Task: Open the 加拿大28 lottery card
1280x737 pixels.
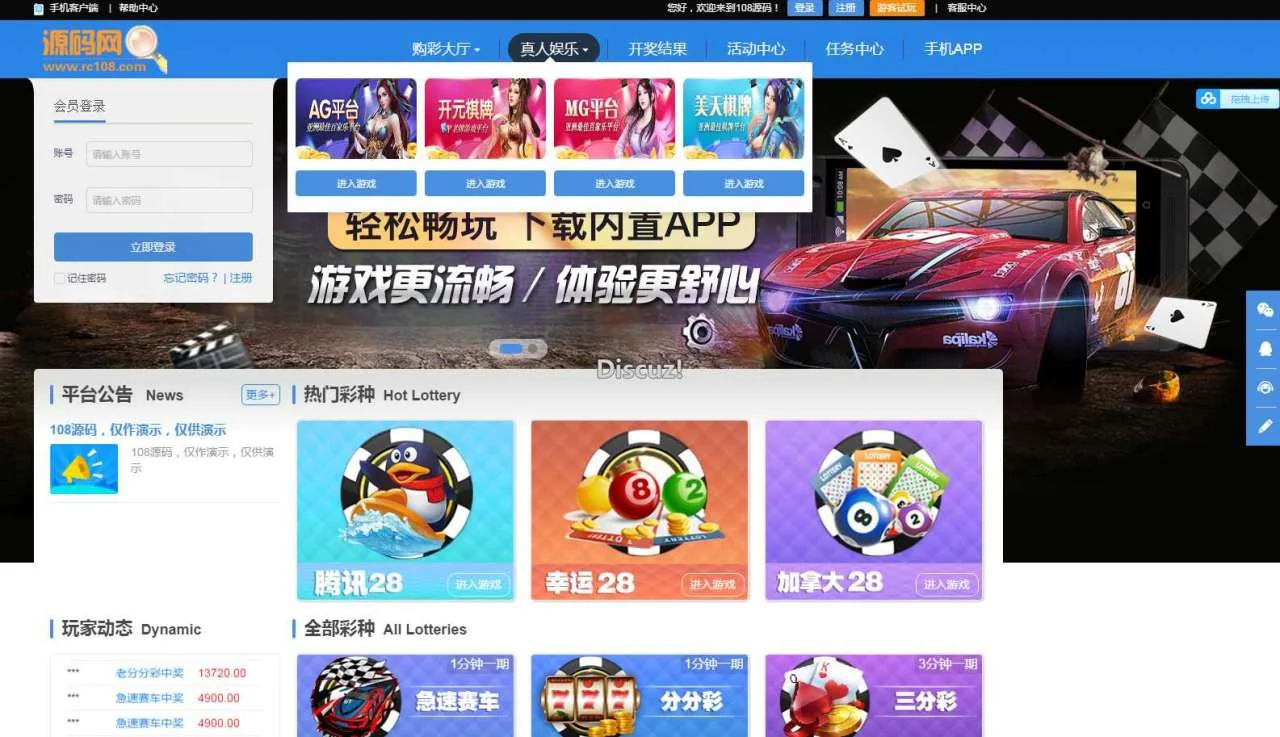Action: 873,510
